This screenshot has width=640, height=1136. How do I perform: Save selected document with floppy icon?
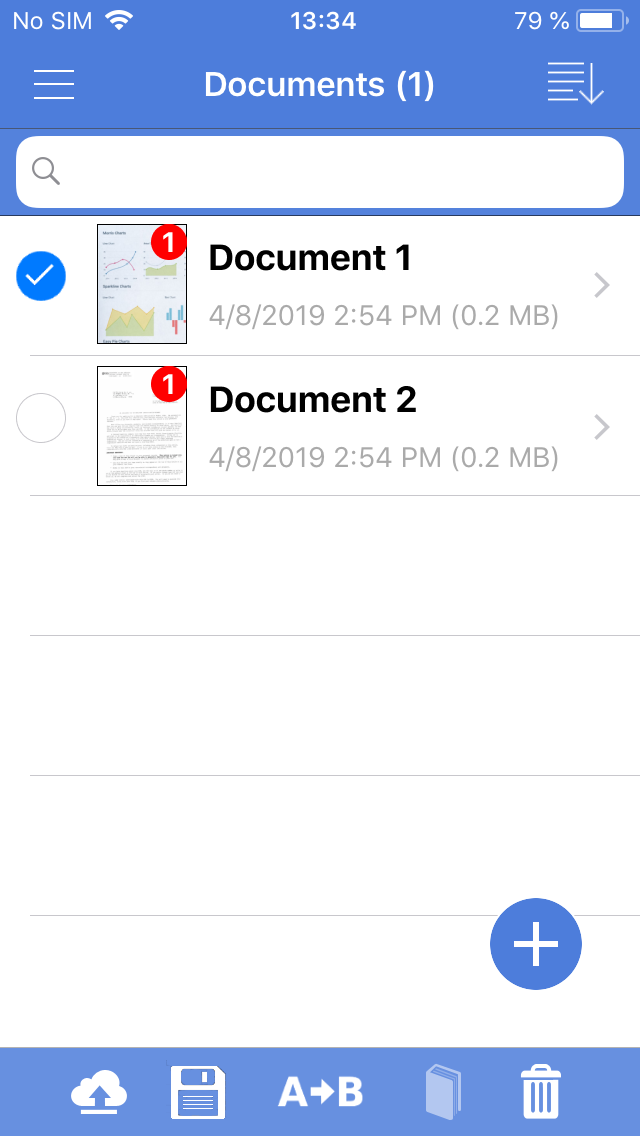pyautogui.click(x=198, y=1092)
